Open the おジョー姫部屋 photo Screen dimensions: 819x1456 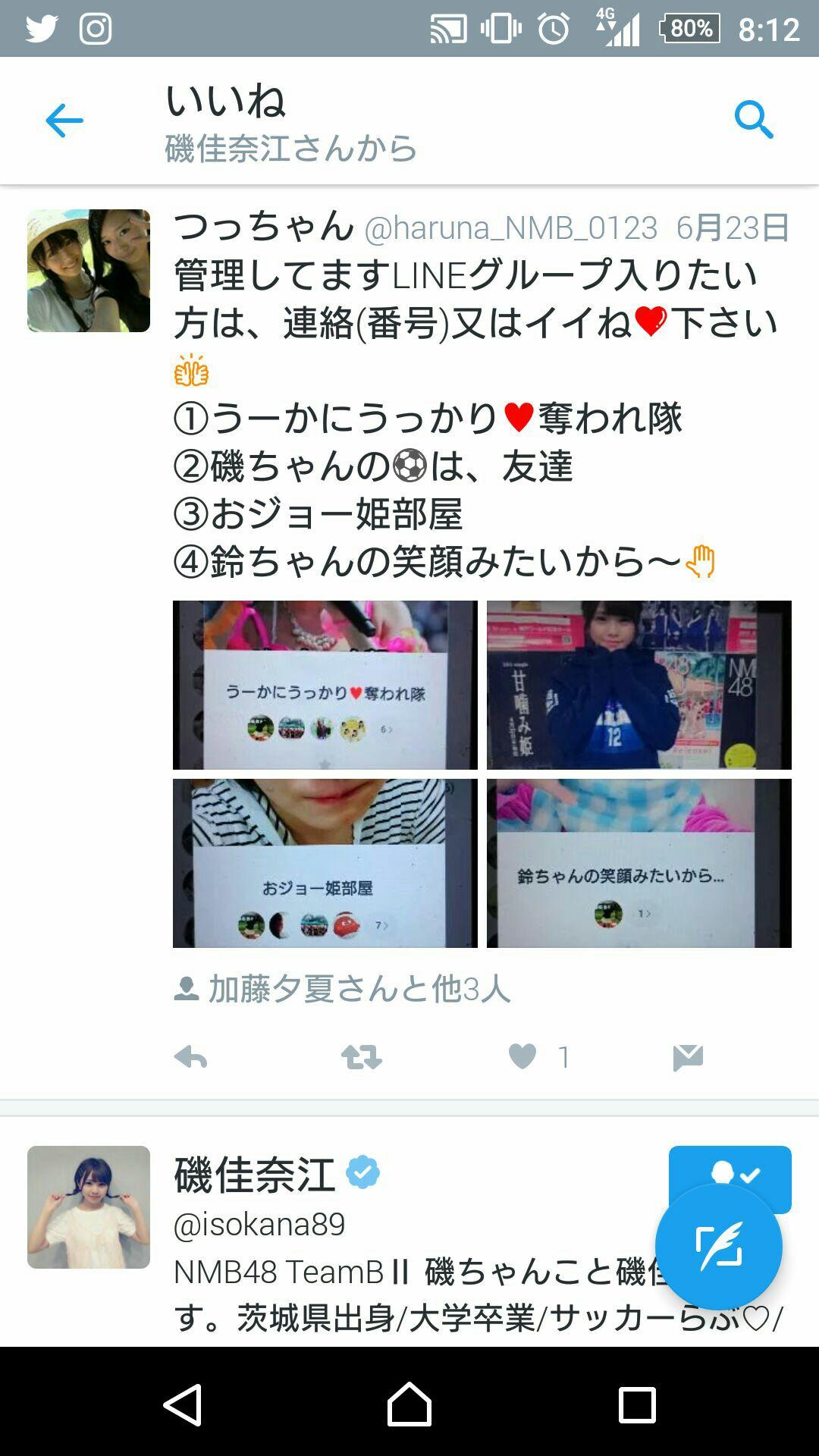point(325,863)
